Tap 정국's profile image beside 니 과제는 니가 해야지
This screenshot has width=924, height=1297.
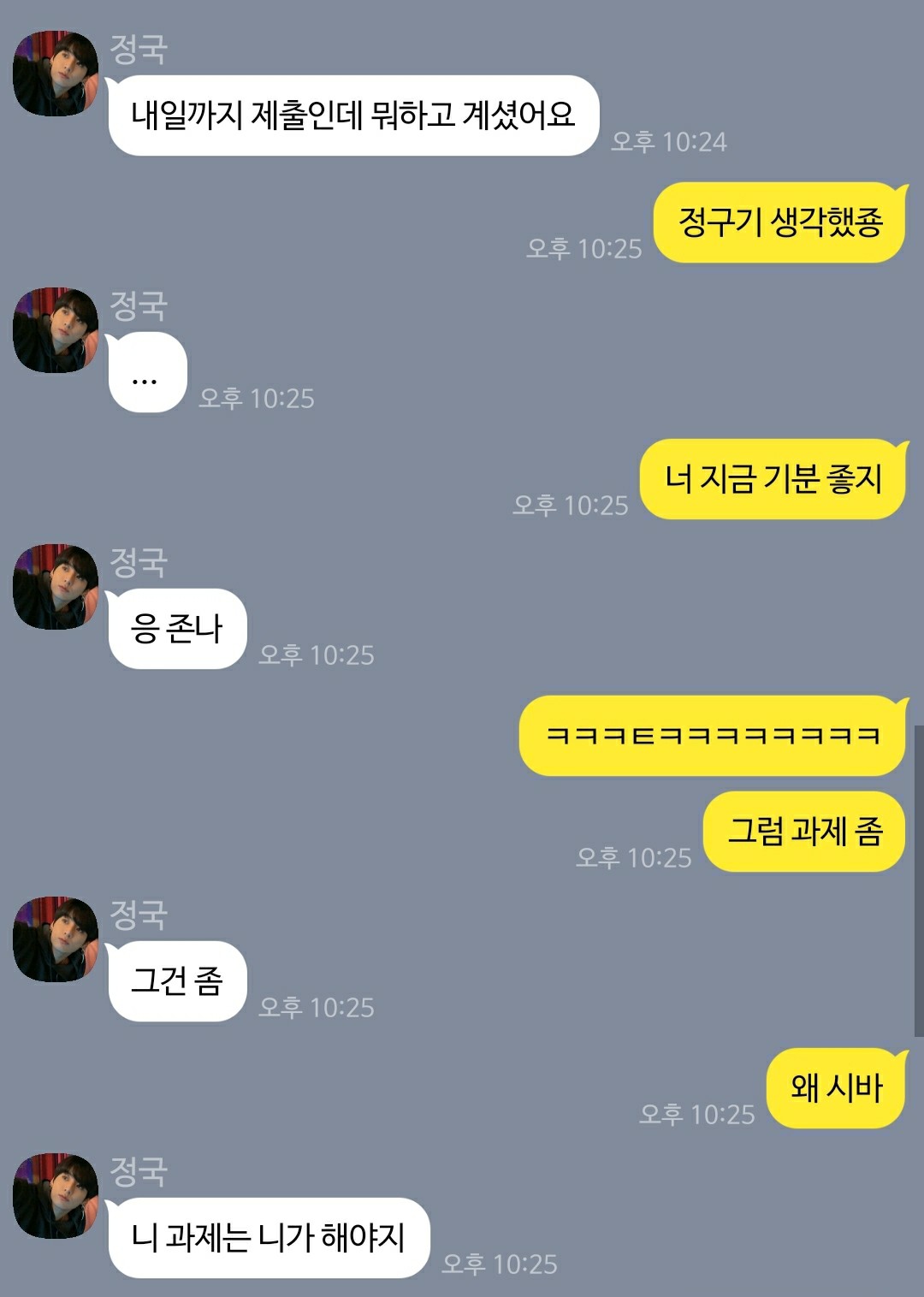[x=56, y=1196]
